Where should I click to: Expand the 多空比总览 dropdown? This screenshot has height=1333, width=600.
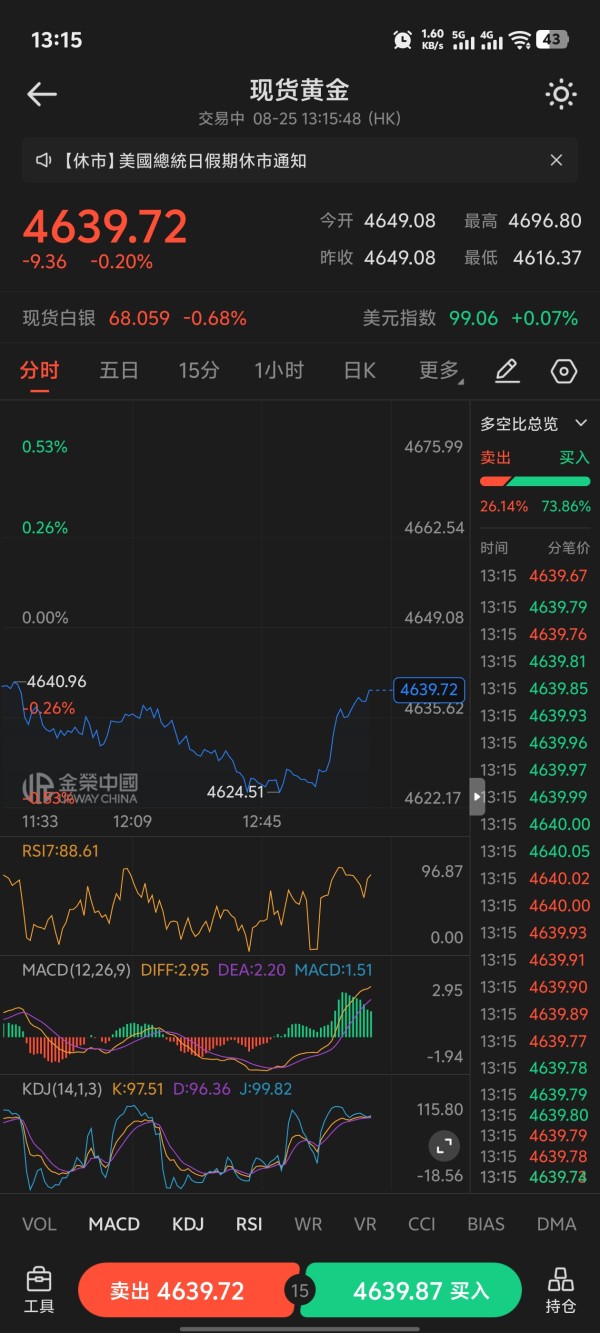(x=534, y=424)
